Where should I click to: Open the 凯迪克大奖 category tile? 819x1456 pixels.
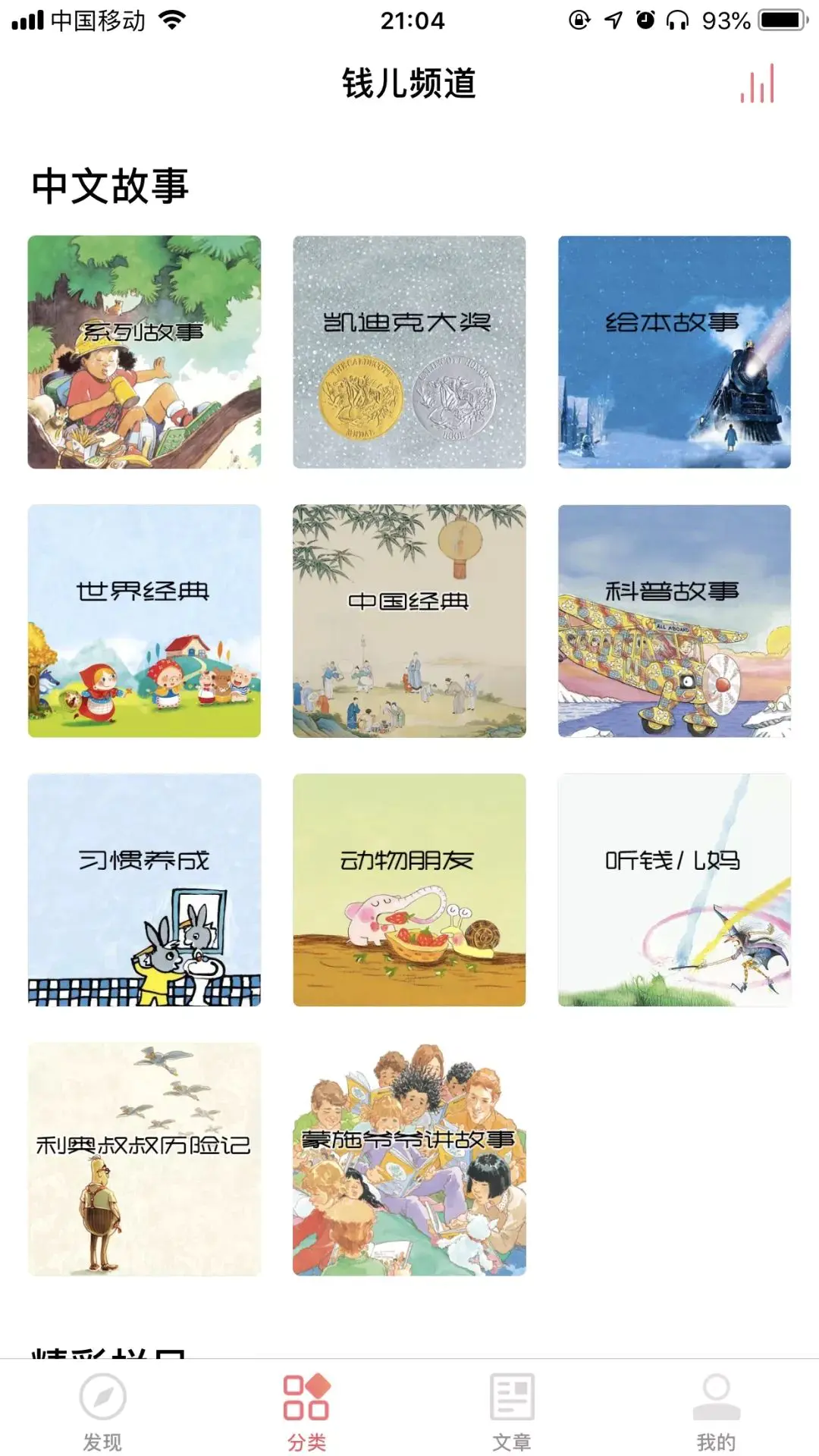[409, 352]
